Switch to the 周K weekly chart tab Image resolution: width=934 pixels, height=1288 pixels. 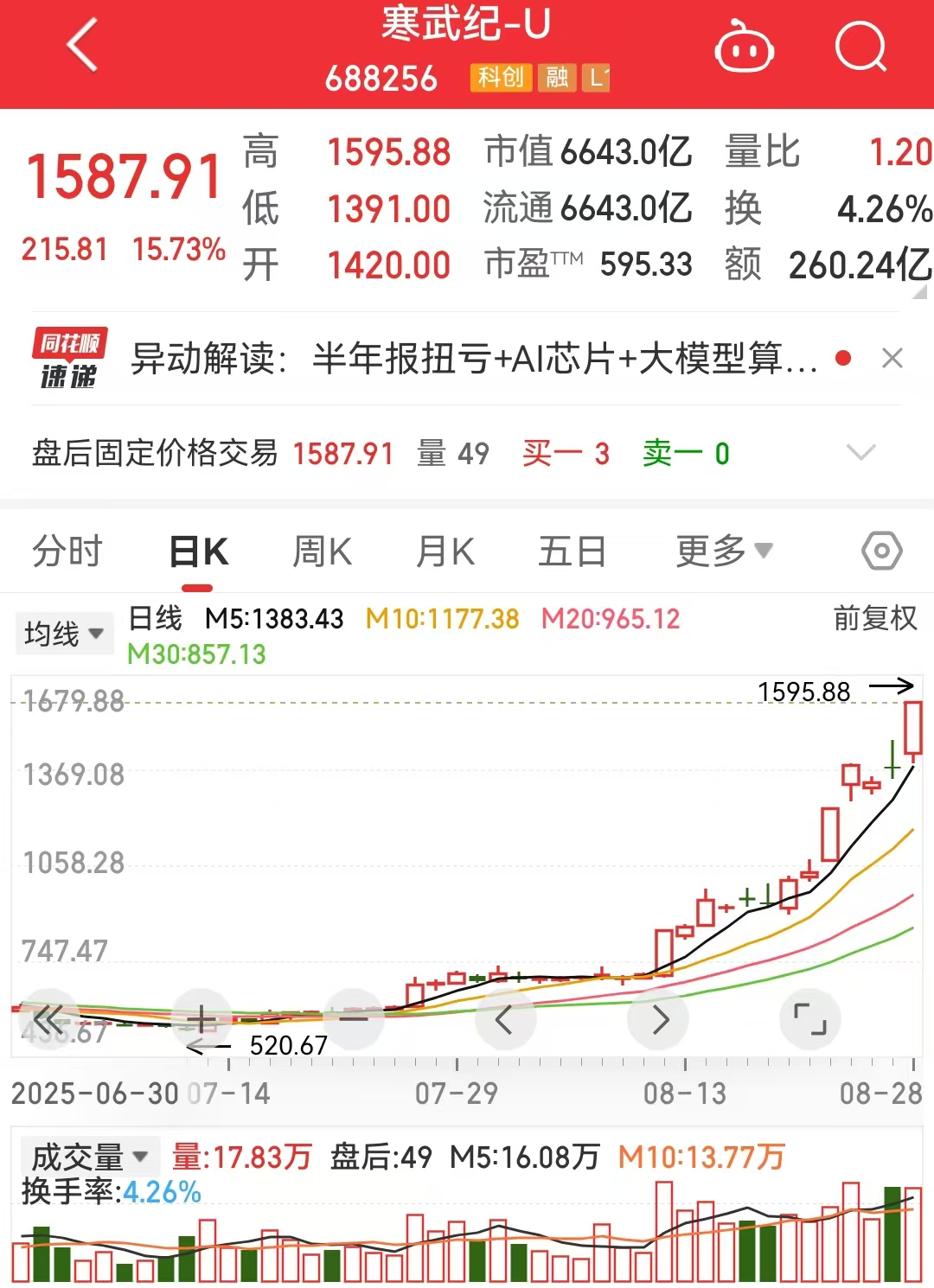322,551
